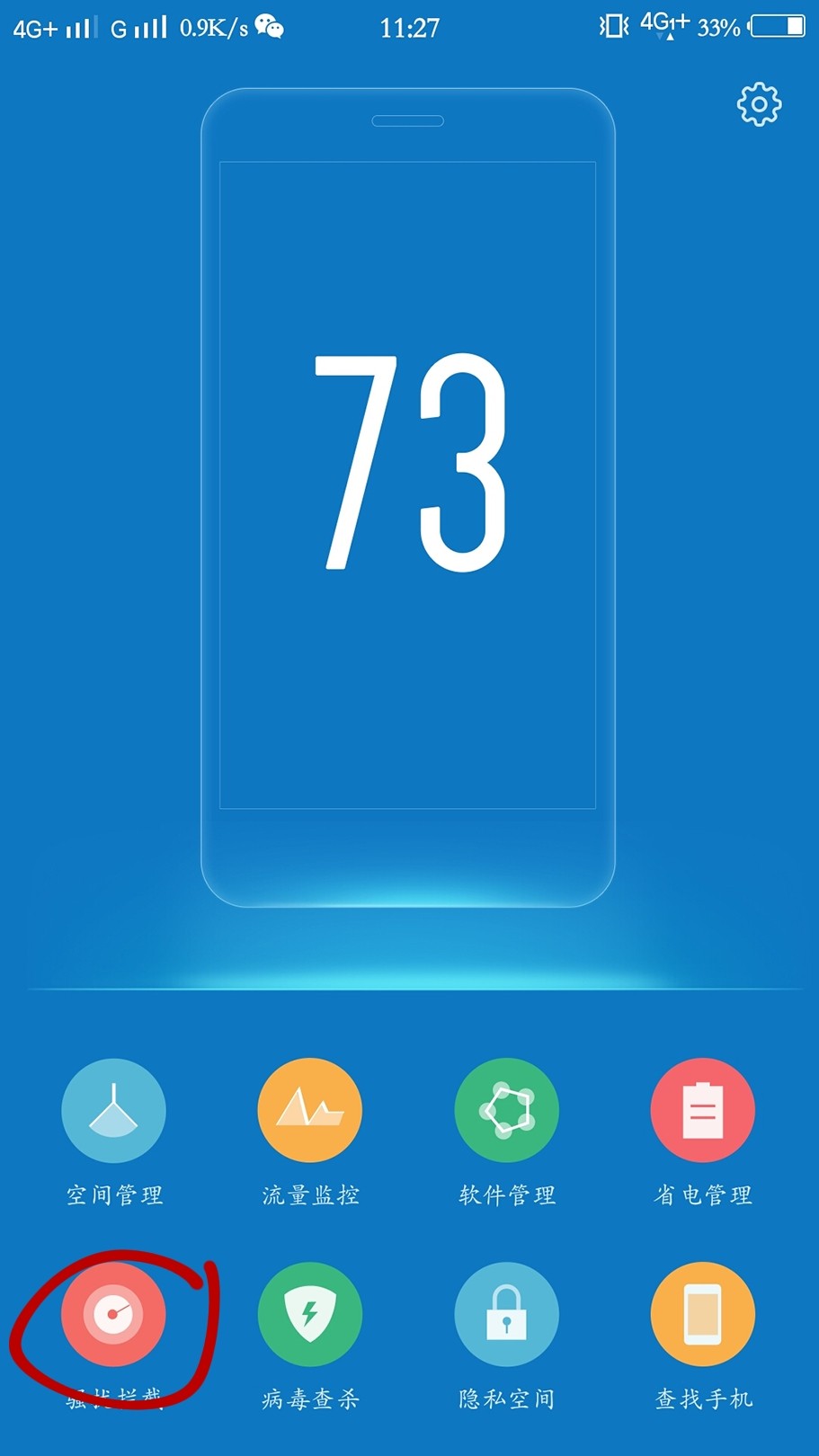Viewport: 819px width, 1456px height.
Task: Open 隐私空间 privacy space
Action: (x=506, y=1314)
